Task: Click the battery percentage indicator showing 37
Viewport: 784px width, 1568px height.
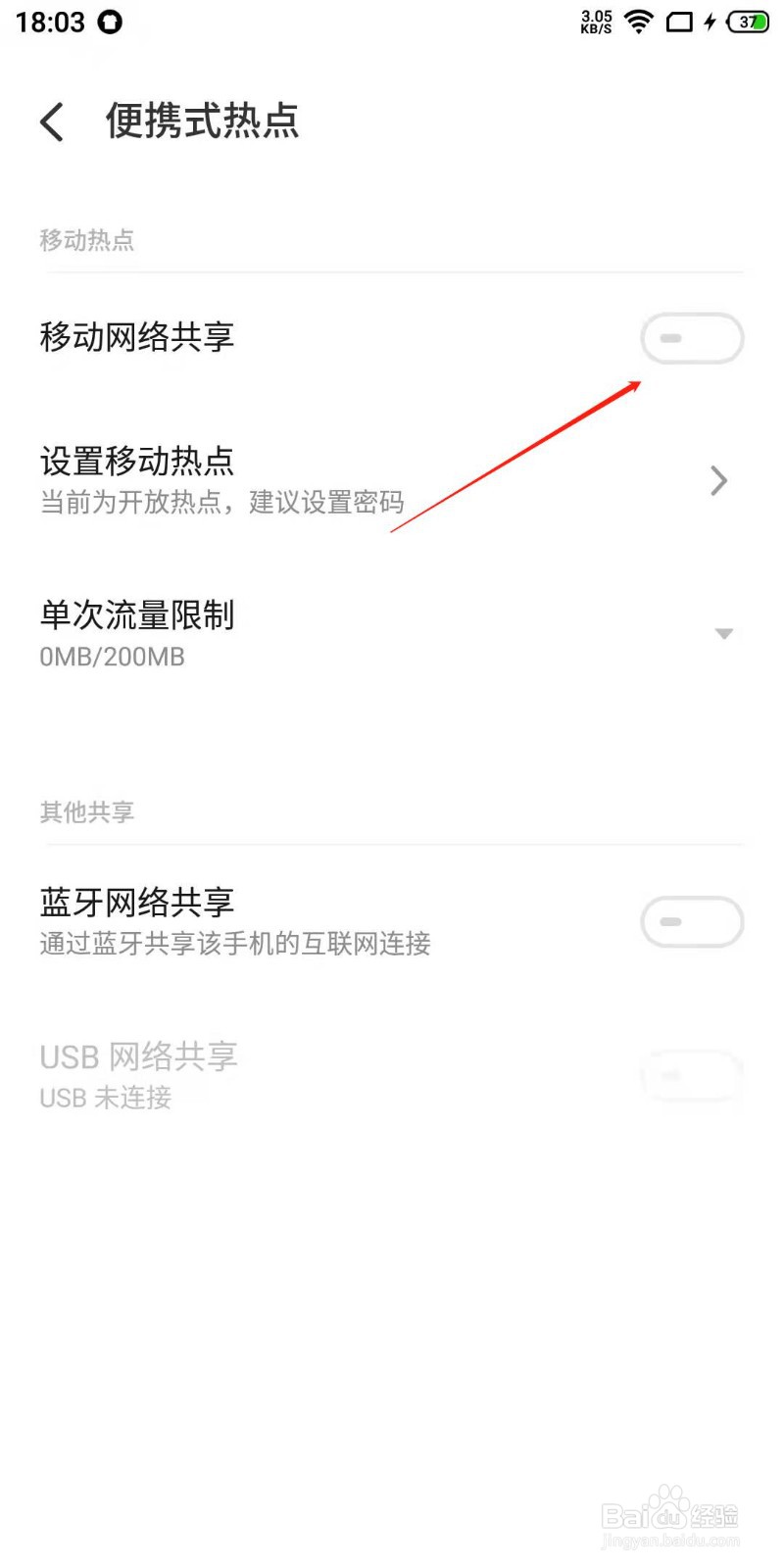Action: pyautogui.click(x=744, y=24)
